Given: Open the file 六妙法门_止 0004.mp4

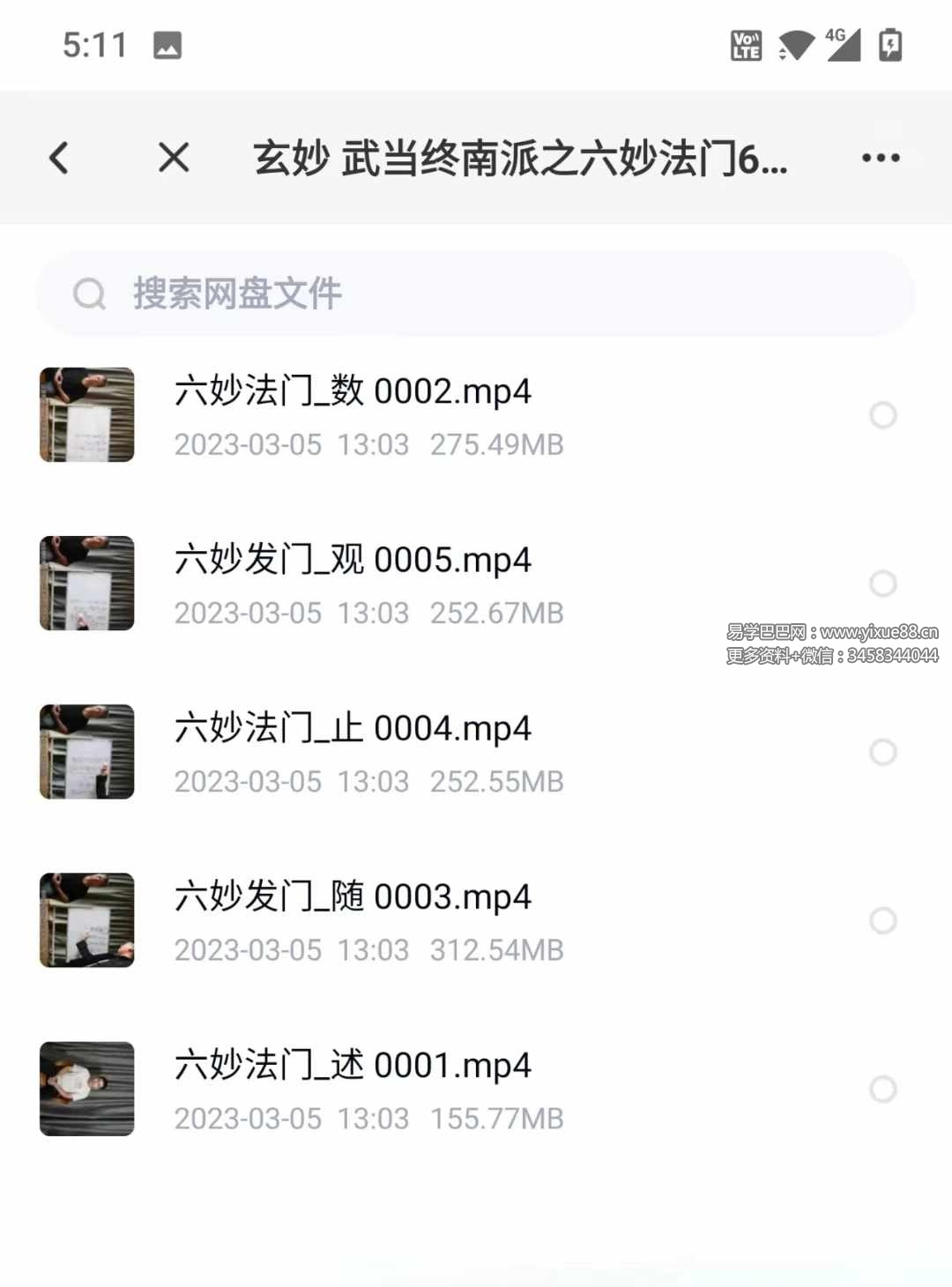Looking at the screenshot, I should coord(353,728).
